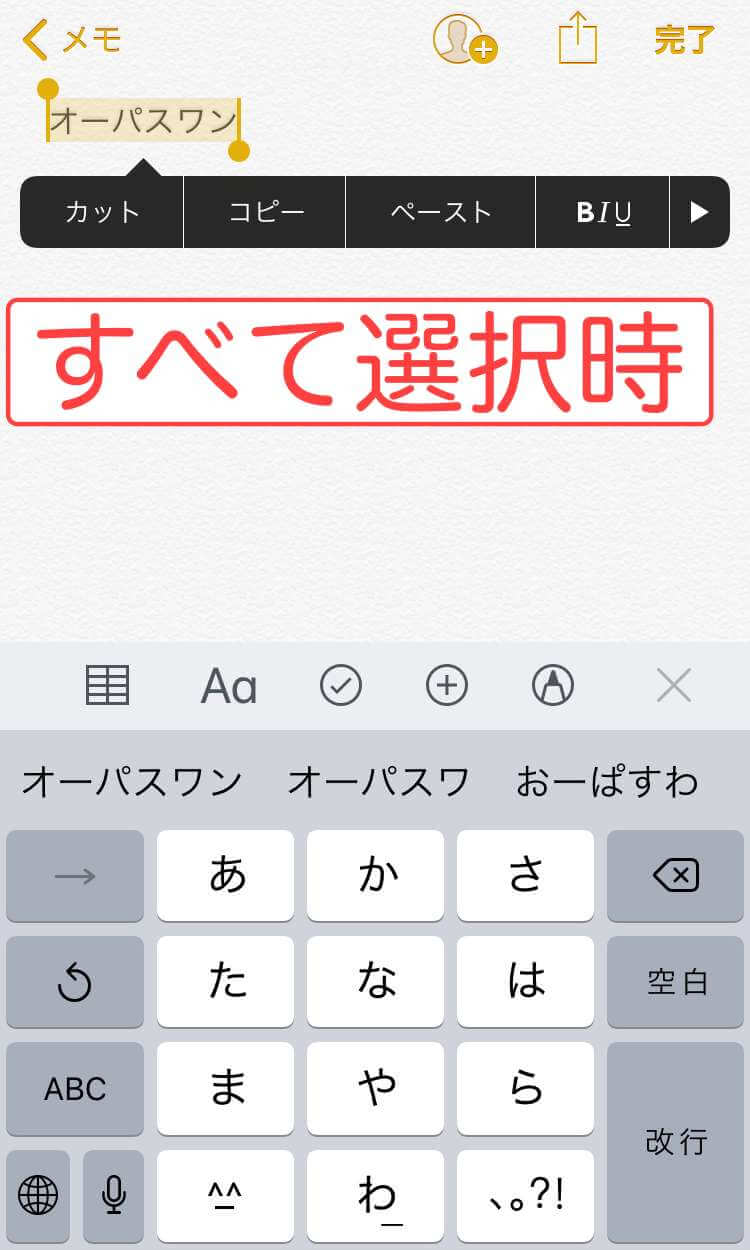Close the formatting toolbar

pos(674,686)
